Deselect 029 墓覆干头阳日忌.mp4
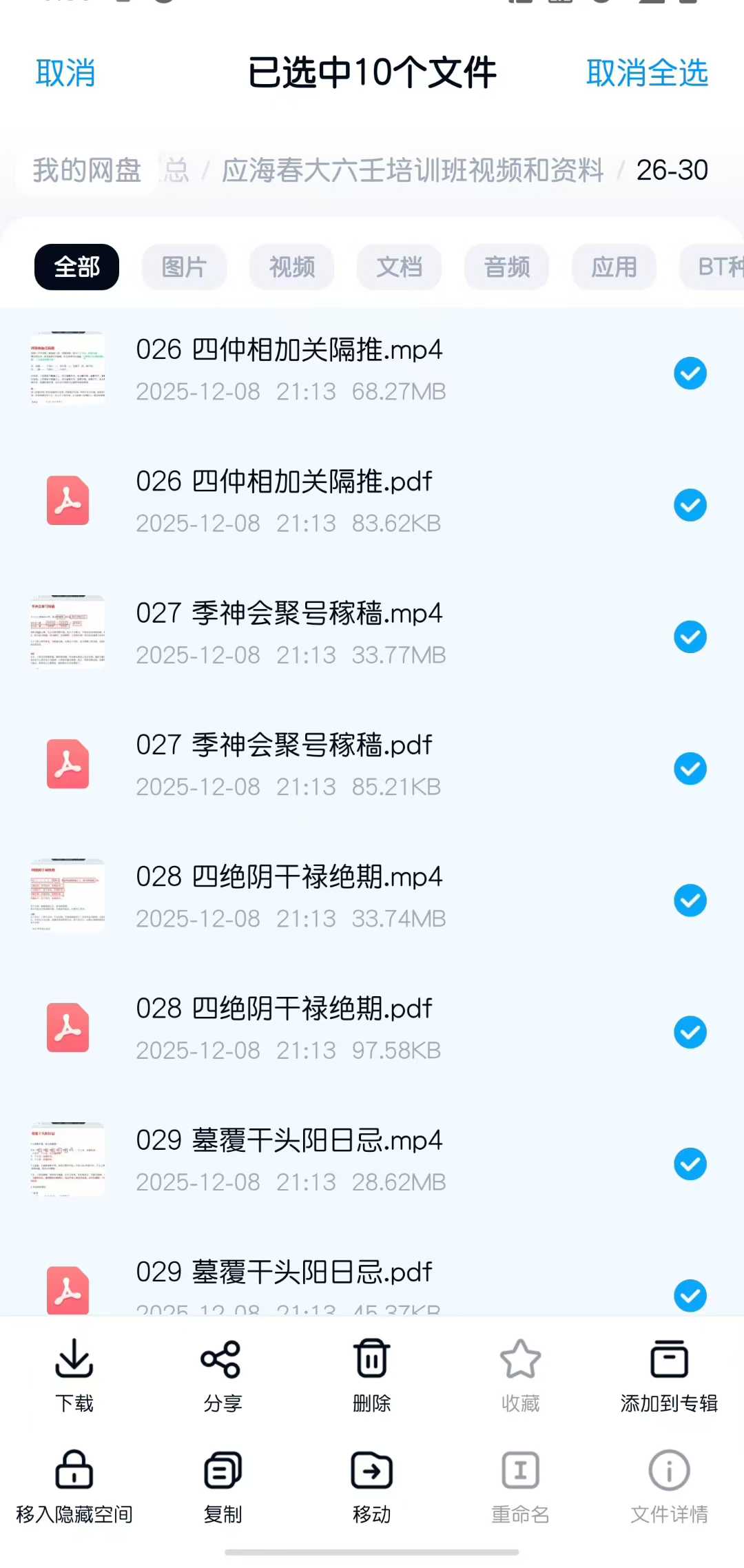The height and width of the screenshot is (1568, 744). pos(690,1164)
